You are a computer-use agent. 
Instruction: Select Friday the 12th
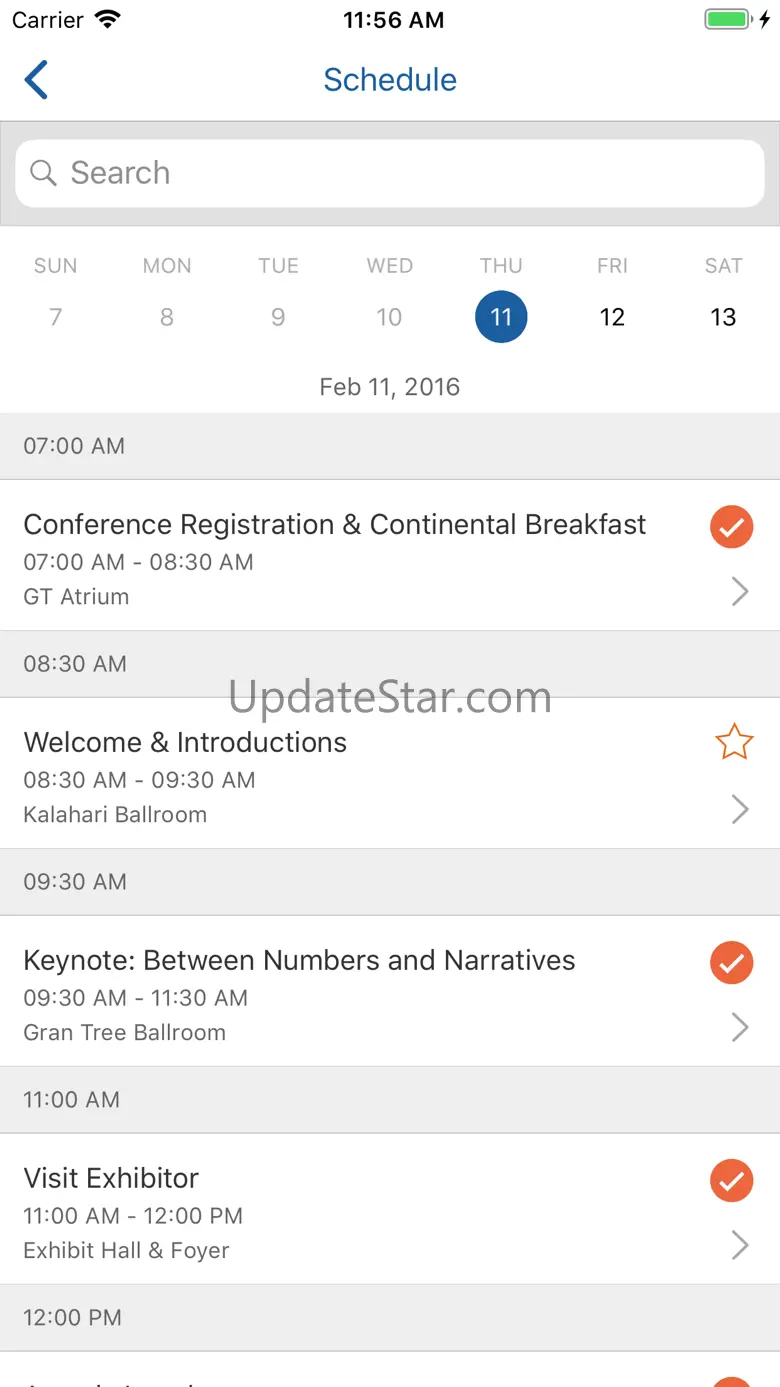pyautogui.click(x=612, y=317)
